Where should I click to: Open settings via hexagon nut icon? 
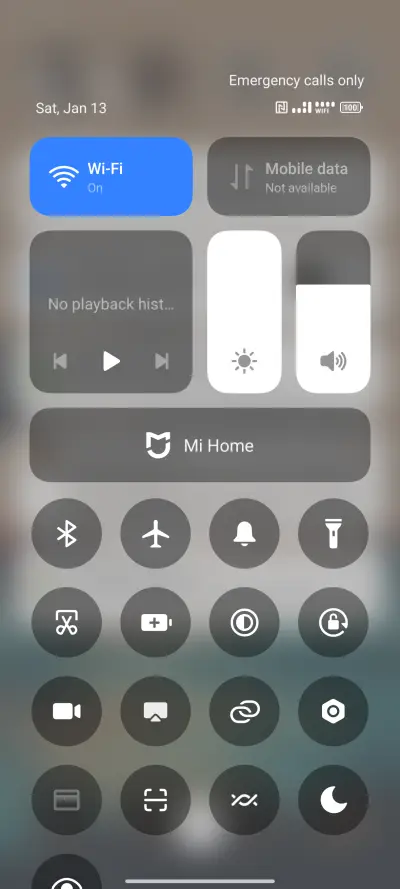point(333,711)
